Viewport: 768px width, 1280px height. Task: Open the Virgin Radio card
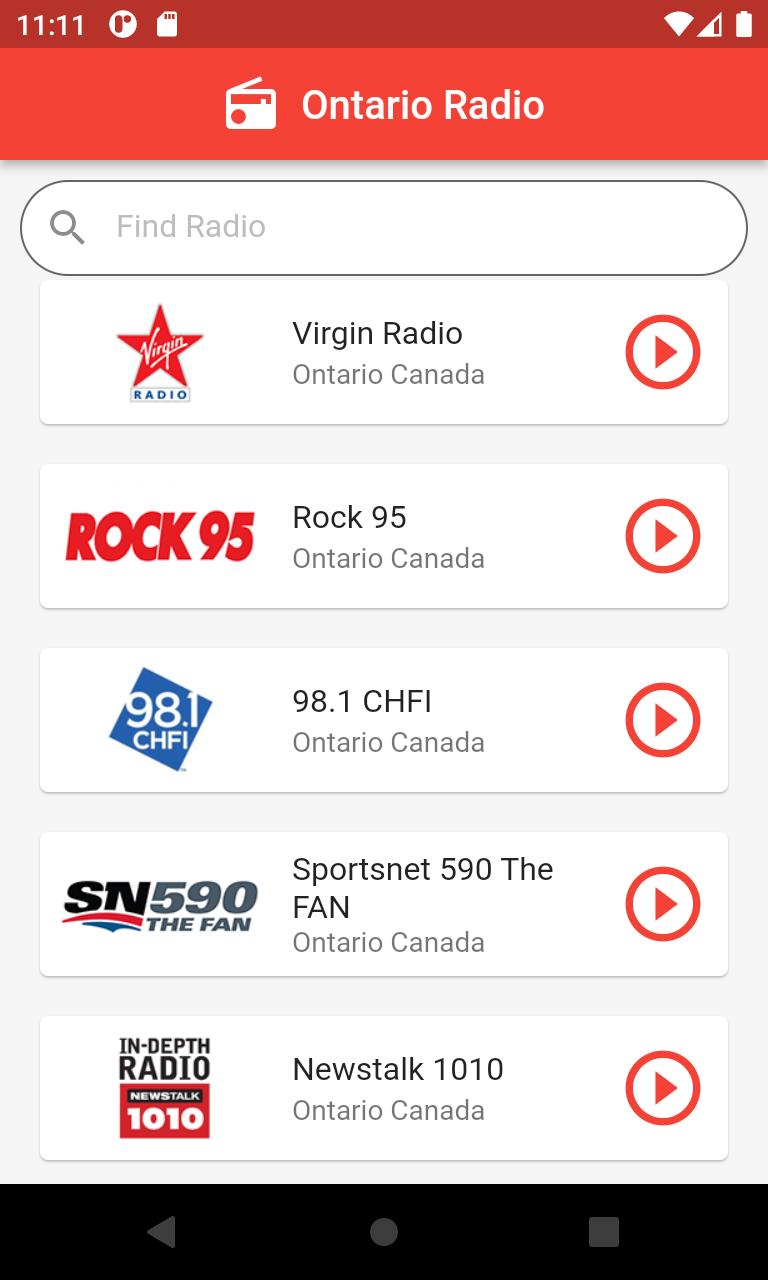click(x=384, y=352)
